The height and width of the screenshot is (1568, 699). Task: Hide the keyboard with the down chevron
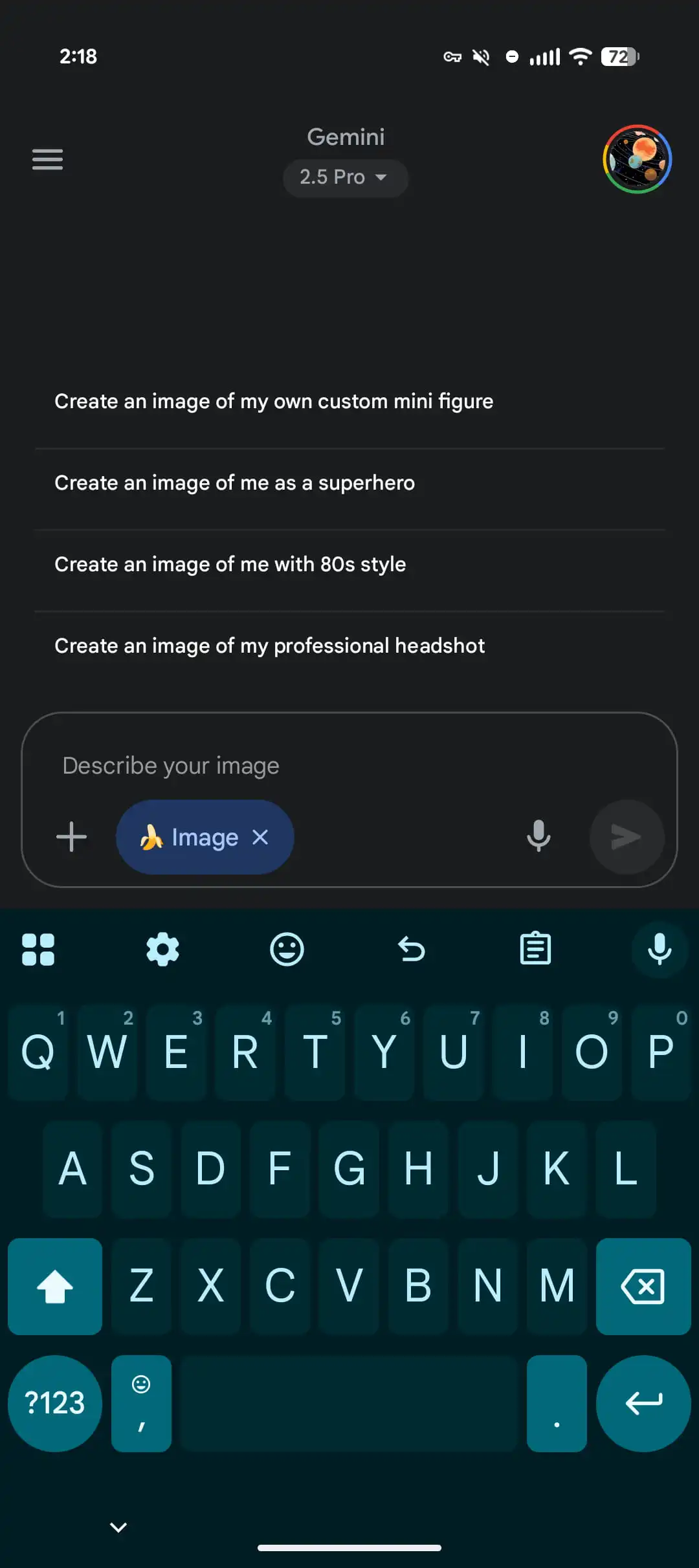tap(118, 1527)
